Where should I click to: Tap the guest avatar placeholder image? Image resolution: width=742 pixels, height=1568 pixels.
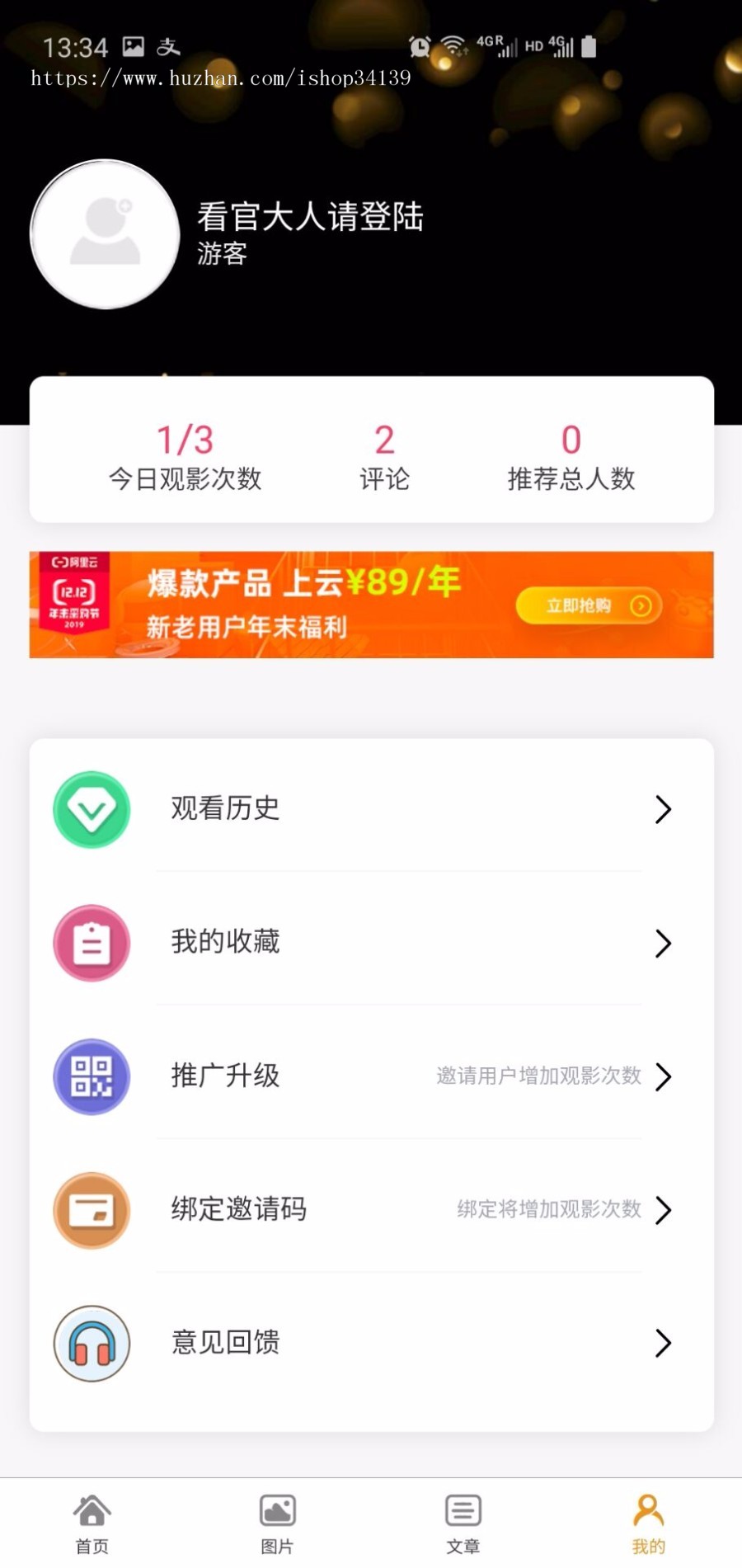click(105, 235)
